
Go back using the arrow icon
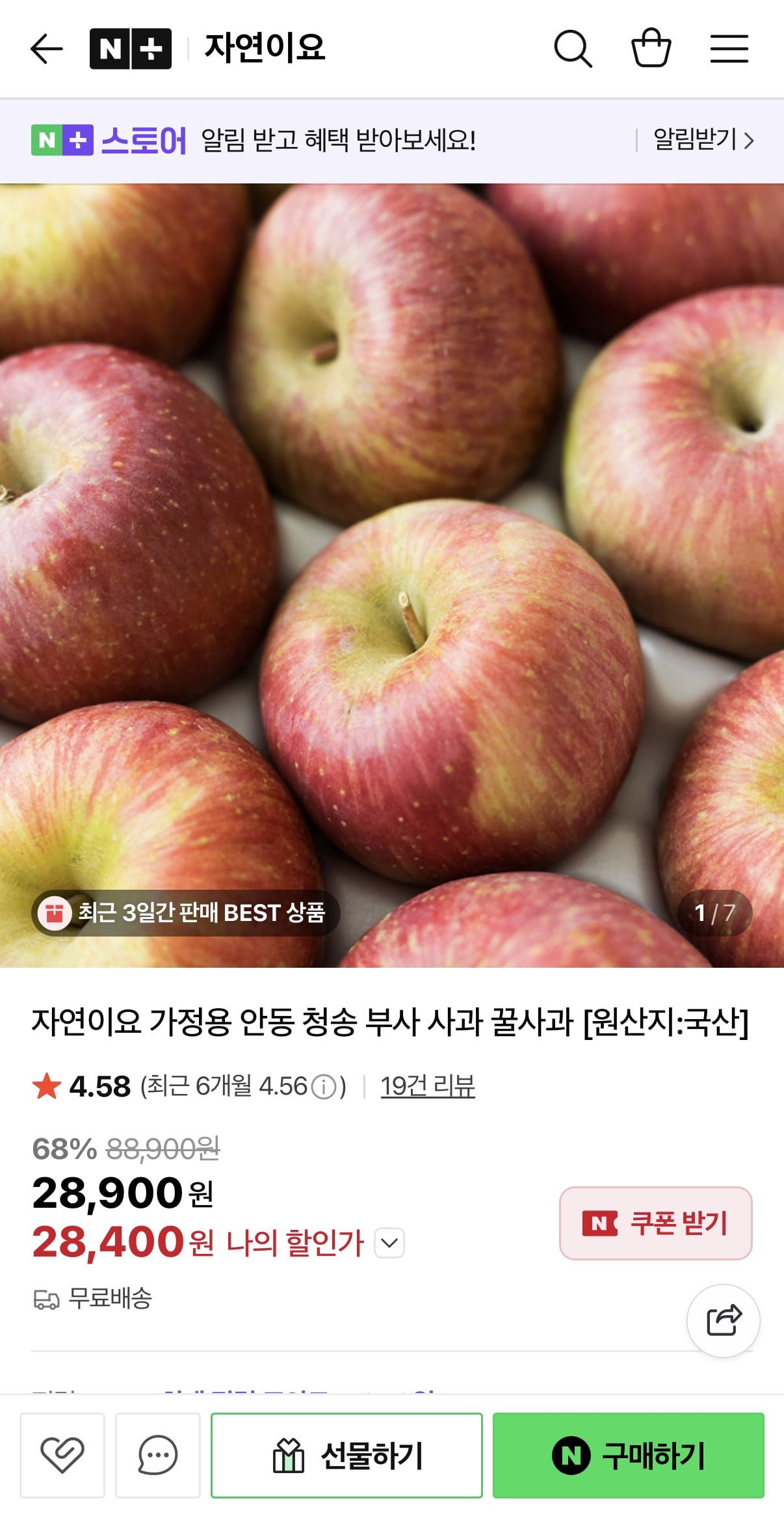(x=47, y=49)
